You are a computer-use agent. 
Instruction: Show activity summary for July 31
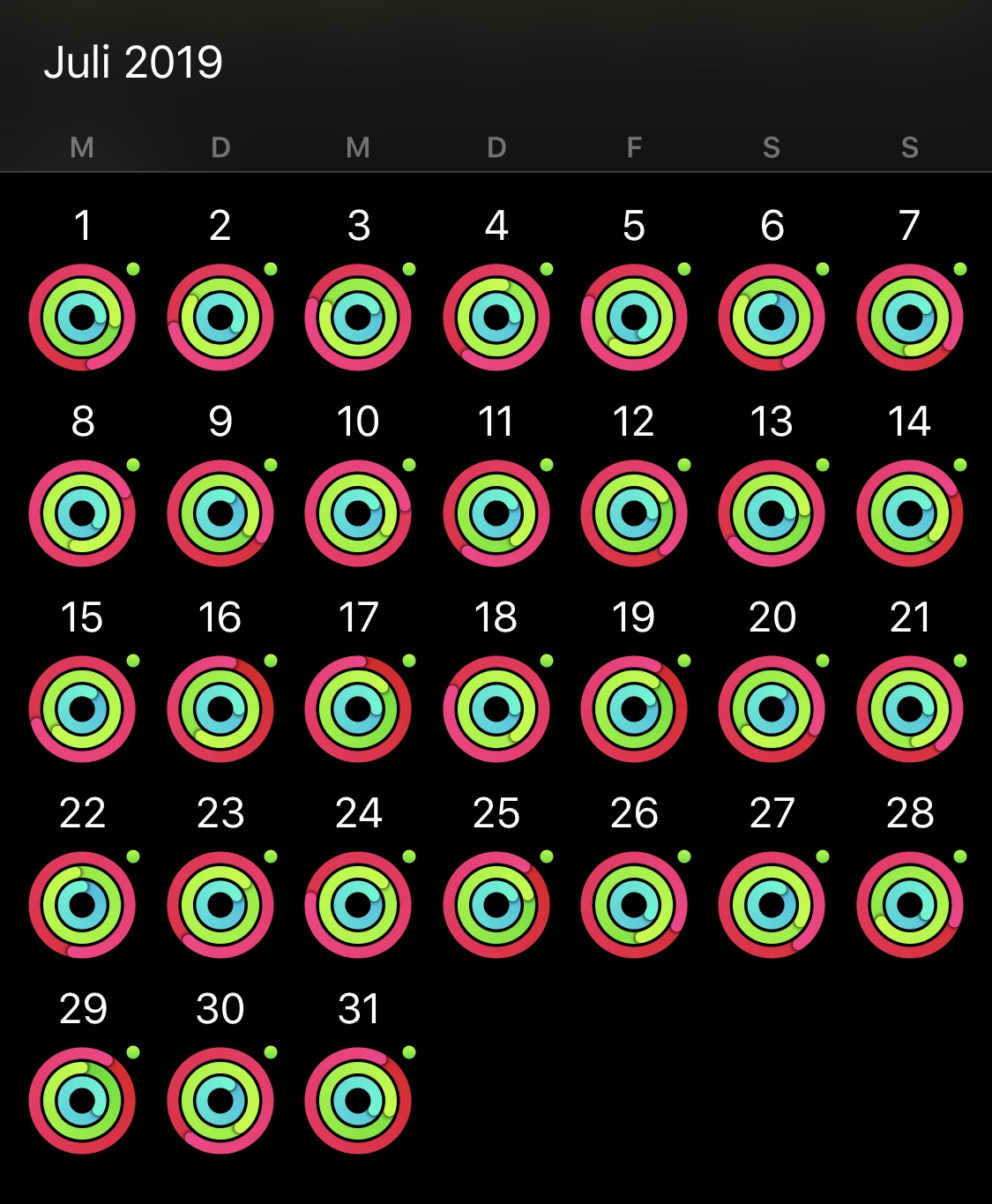click(358, 1101)
